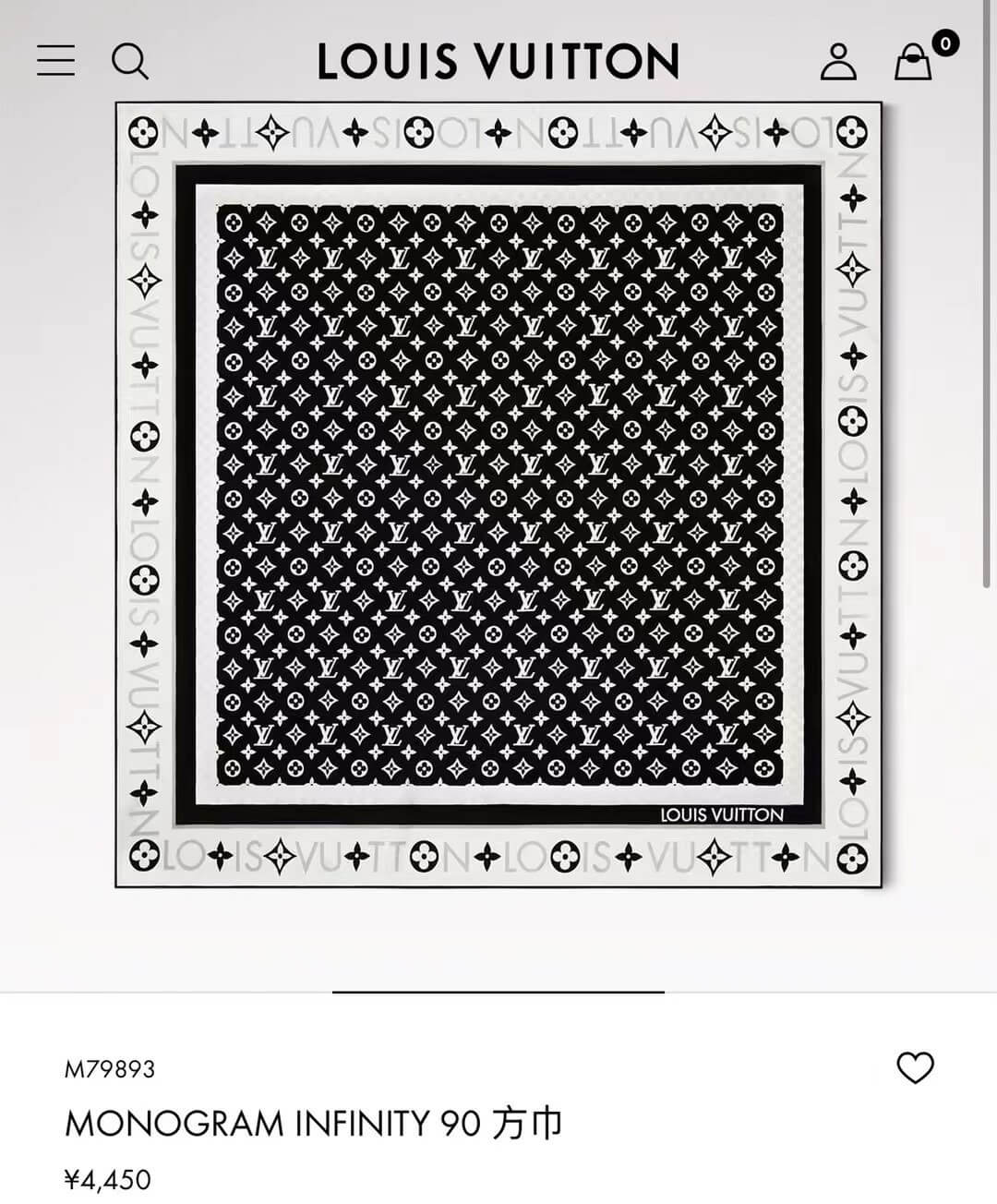Add Monogram Infinity 90 to wishlist
Viewport: 997px width, 1204px height.
(x=915, y=1068)
